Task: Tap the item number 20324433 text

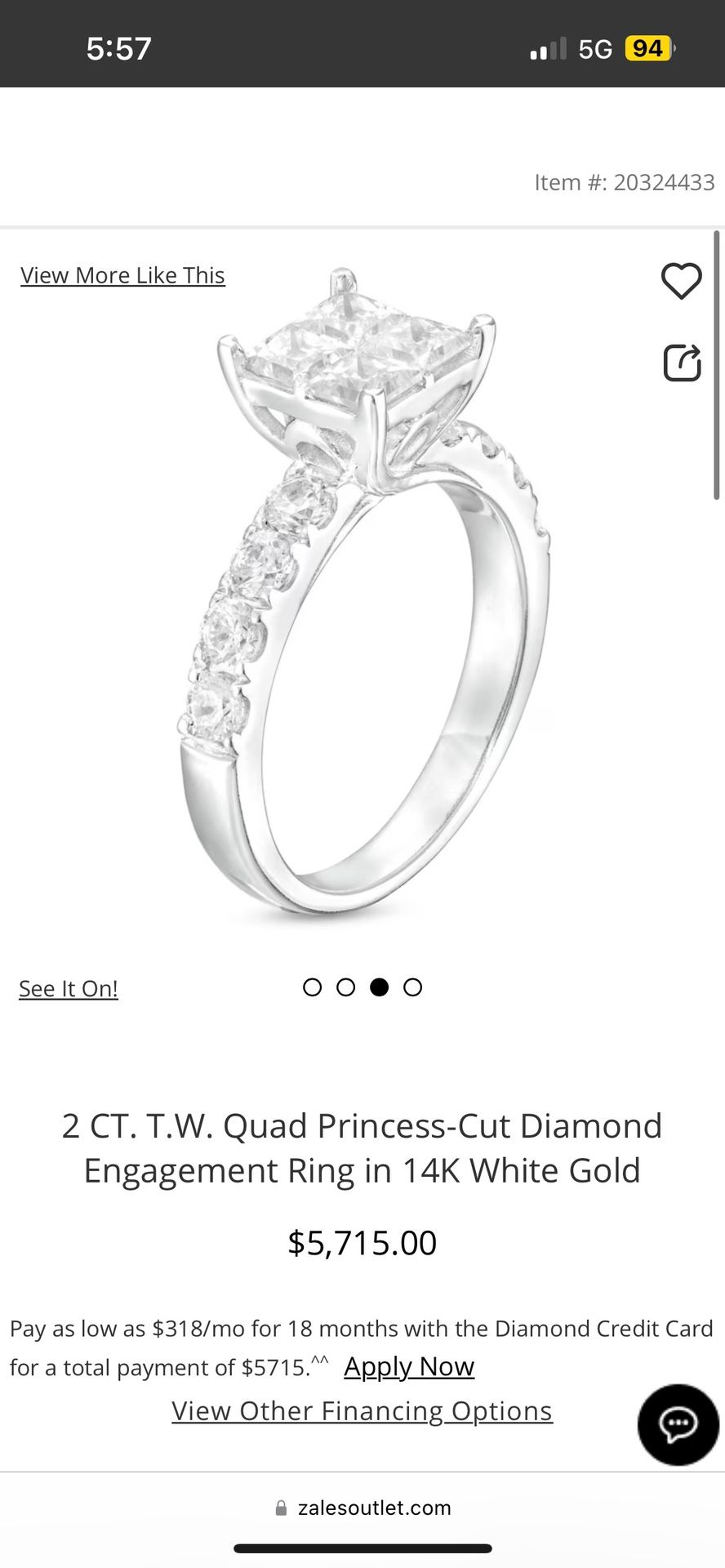Action: point(624,181)
